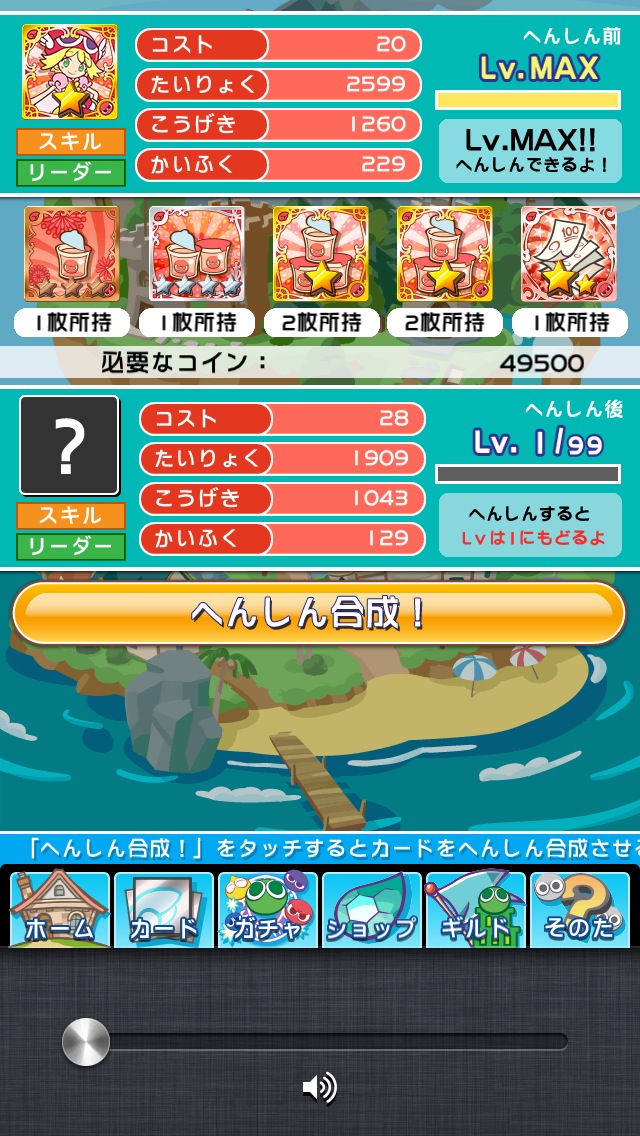The image size is (640, 1136).
Task: Show スキル of the post-transform card
Action: pos(70,515)
